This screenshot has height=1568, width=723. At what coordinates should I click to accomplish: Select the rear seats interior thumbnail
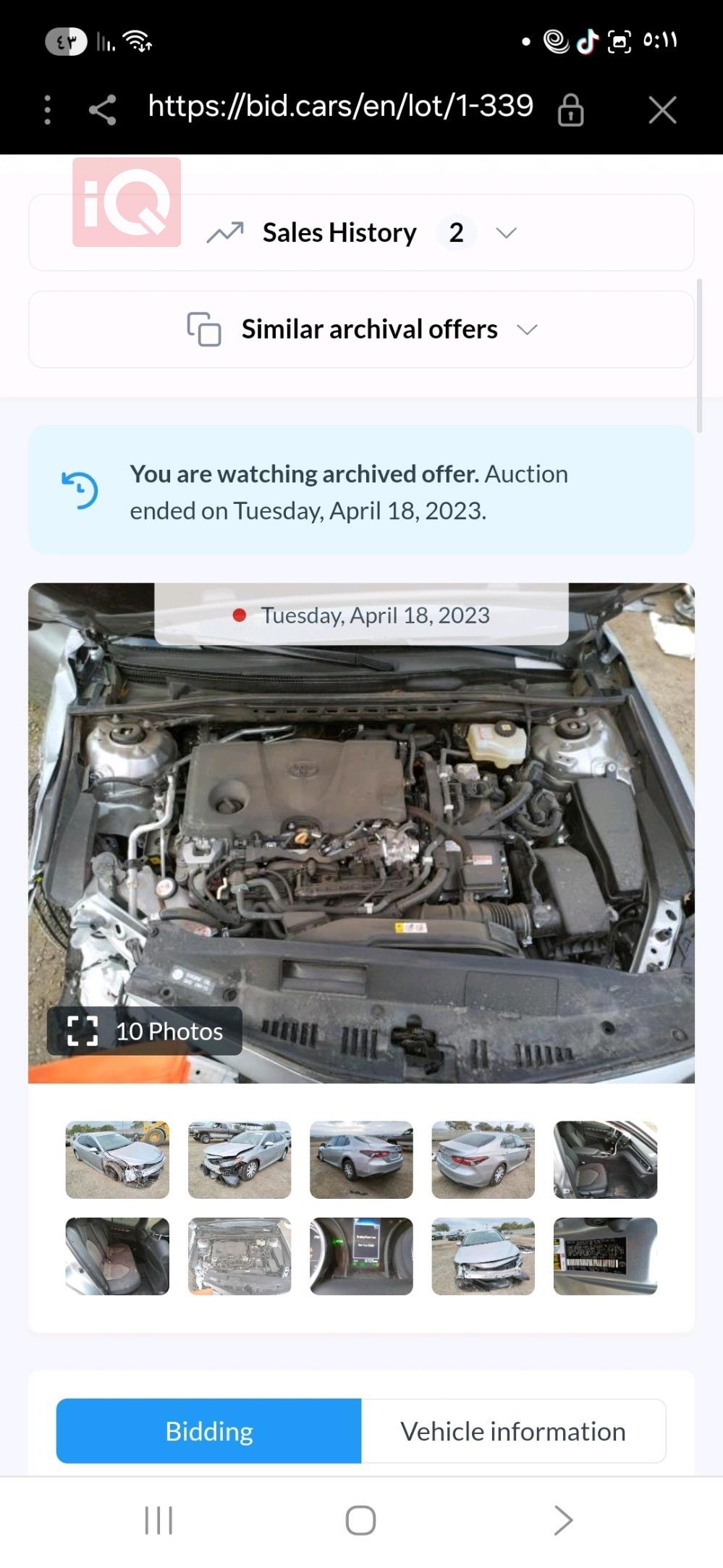pos(117,1256)
